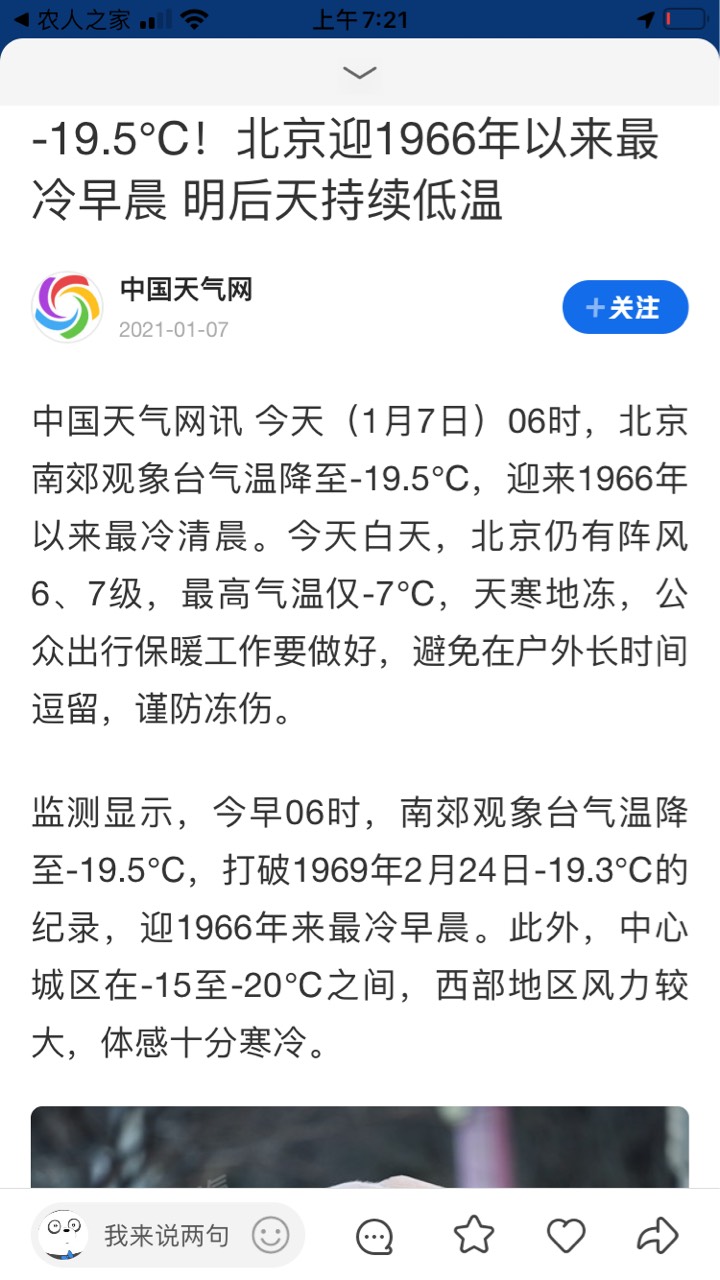Like the article with the heart icon
The image size is (720, 1280).
tap(566, 1237)
